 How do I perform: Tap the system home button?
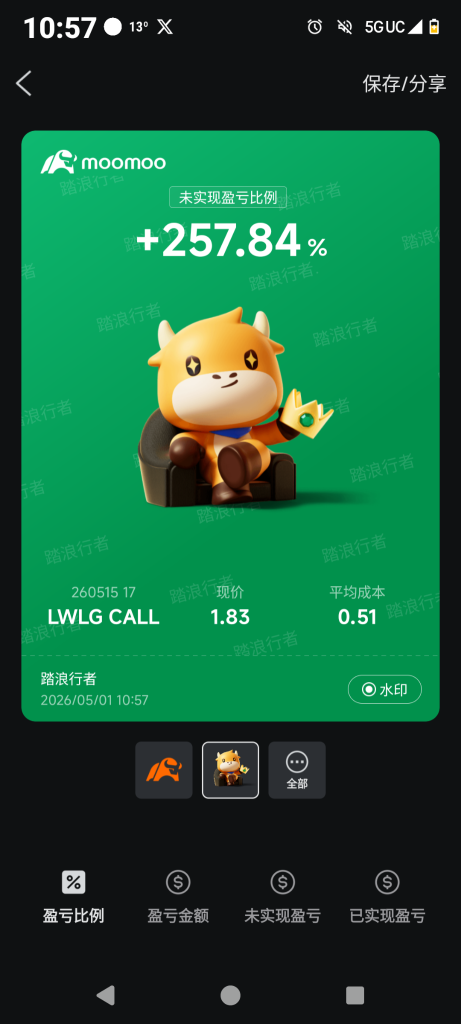point(230,995)
